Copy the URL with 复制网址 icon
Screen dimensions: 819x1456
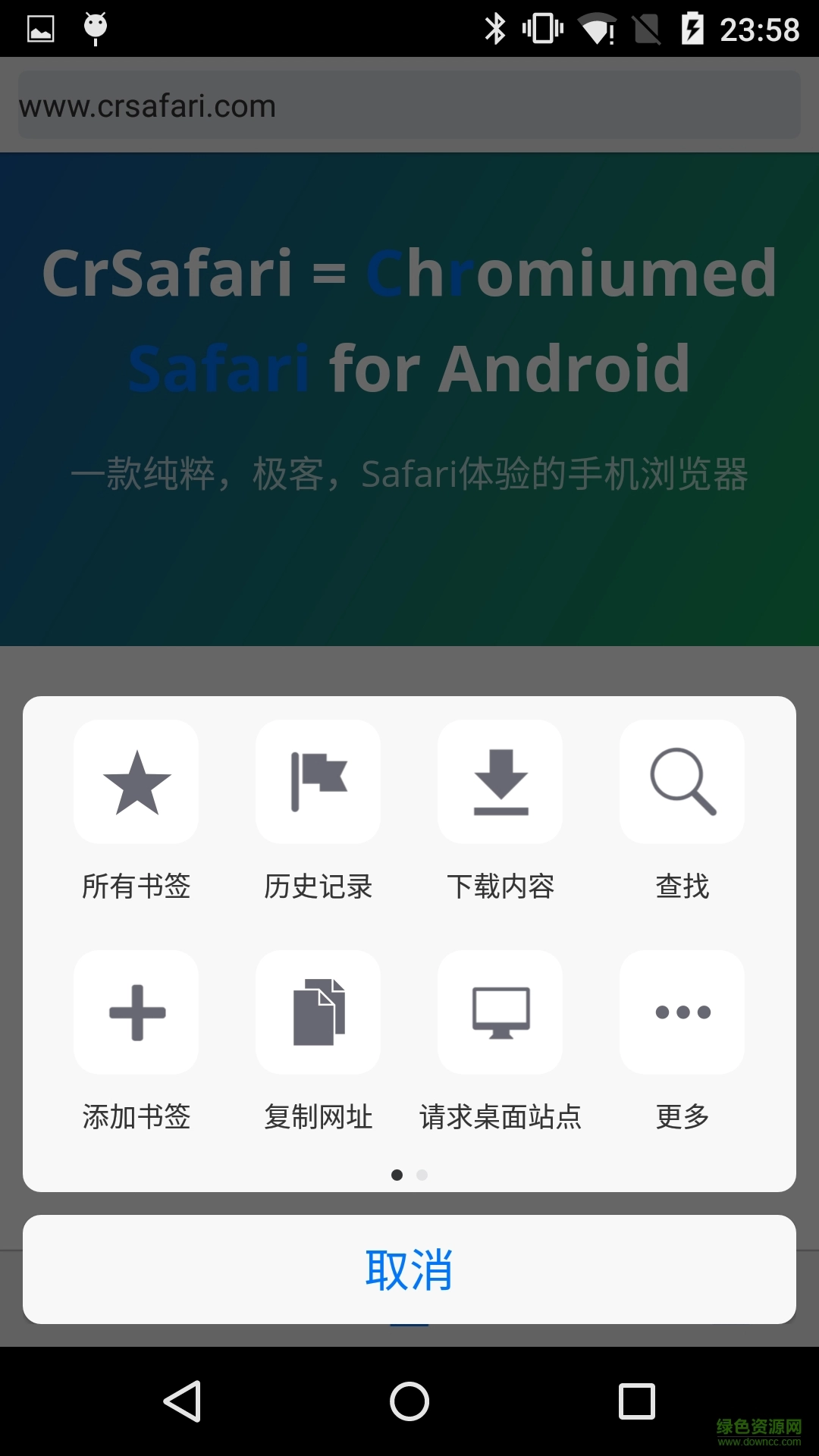point(318,1013)
